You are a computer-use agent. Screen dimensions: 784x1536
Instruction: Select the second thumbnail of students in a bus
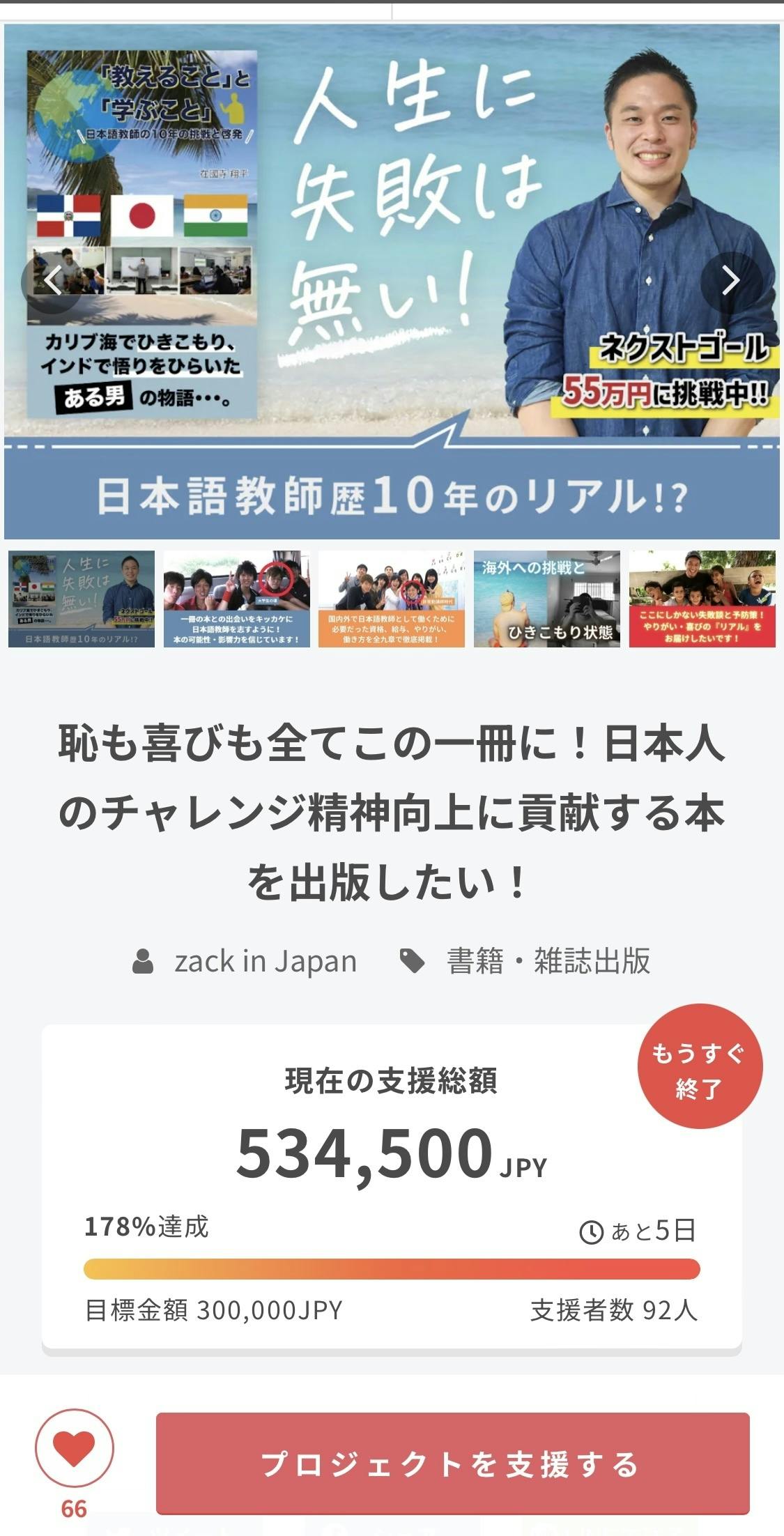pyautogui.click(x=236, y=599)
